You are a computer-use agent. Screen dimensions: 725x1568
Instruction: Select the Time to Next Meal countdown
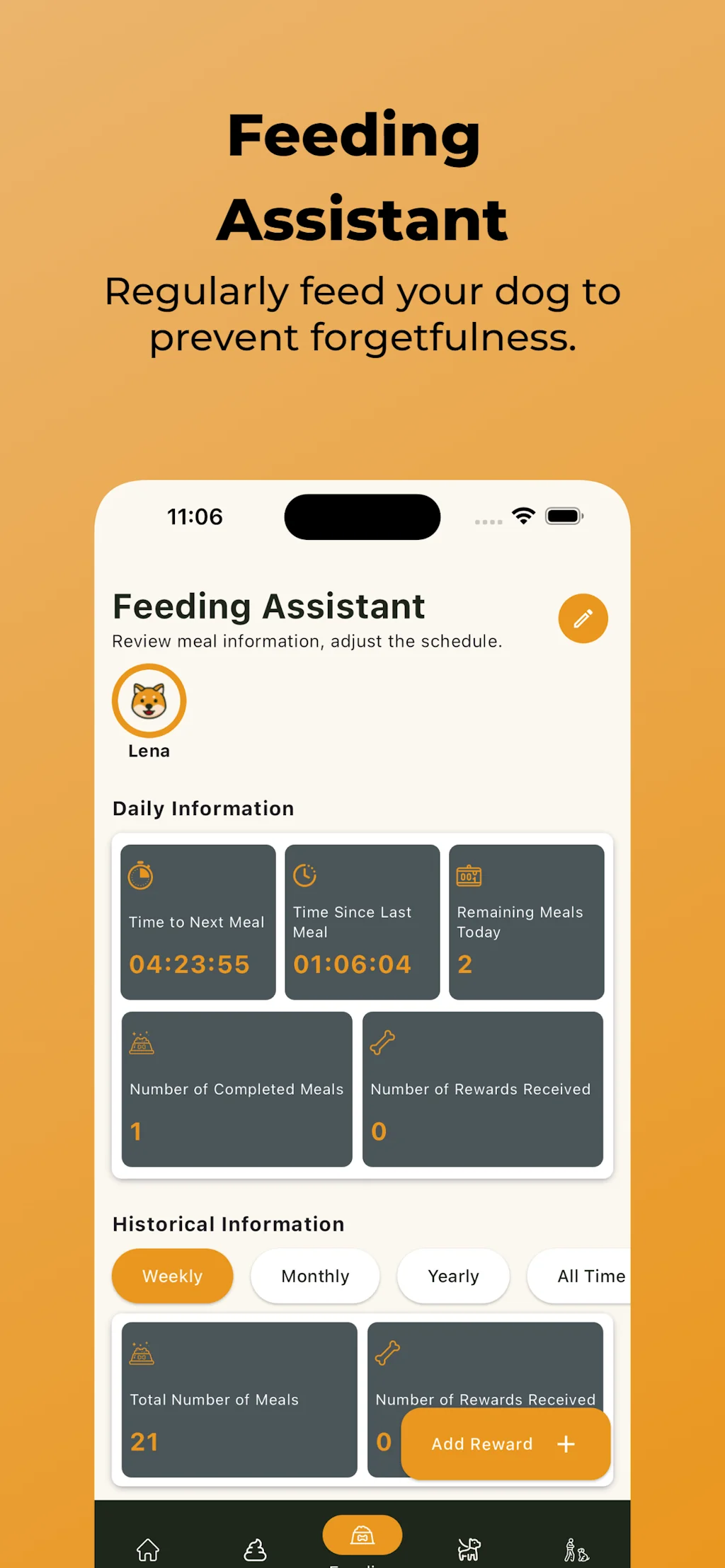197,921
